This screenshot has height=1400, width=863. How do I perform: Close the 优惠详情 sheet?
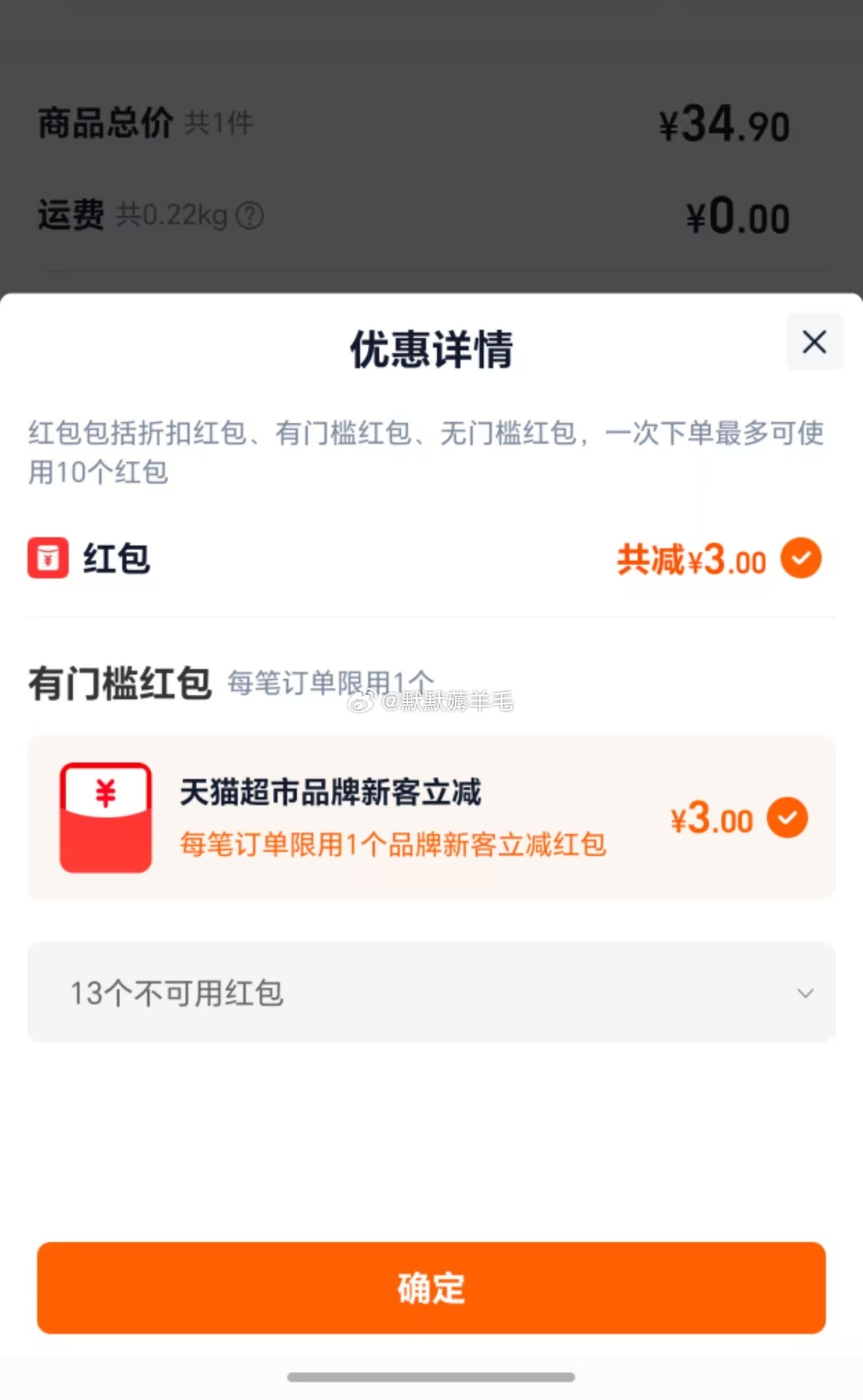click(814, 341)
